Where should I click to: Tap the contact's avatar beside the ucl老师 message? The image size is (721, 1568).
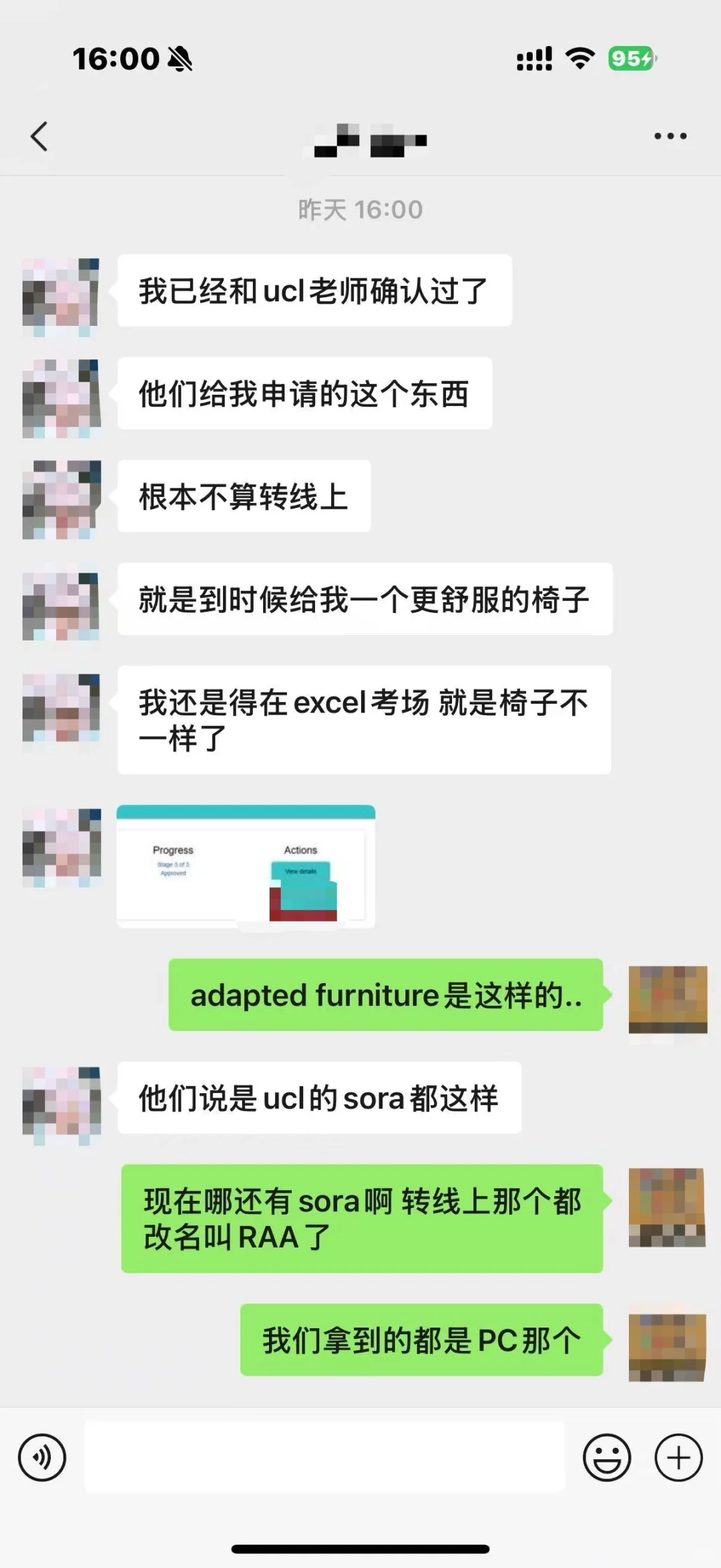click(61, 297)
